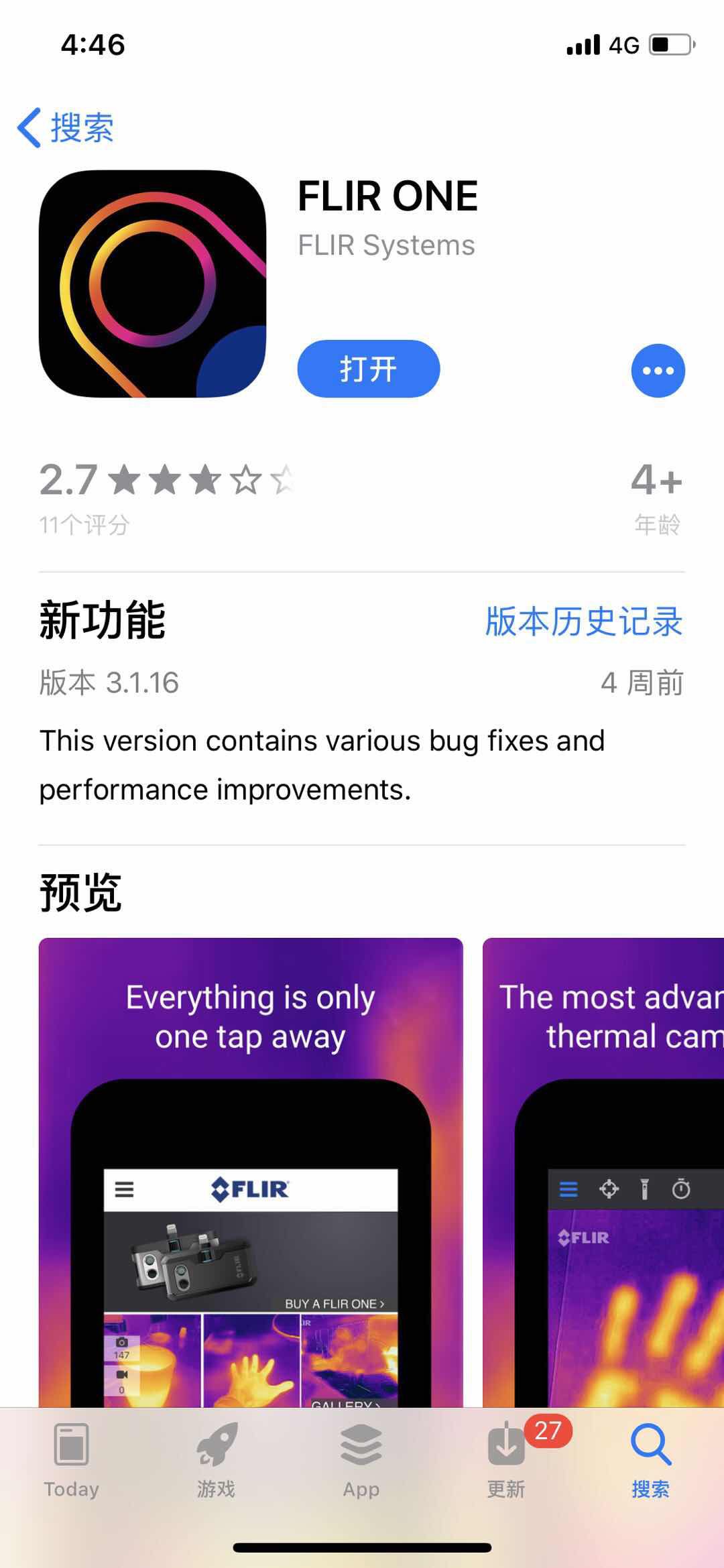Tap 打开 to open FLIR ONE
Viewport: 724px width, 1568px height.
(x=368, y=369)
